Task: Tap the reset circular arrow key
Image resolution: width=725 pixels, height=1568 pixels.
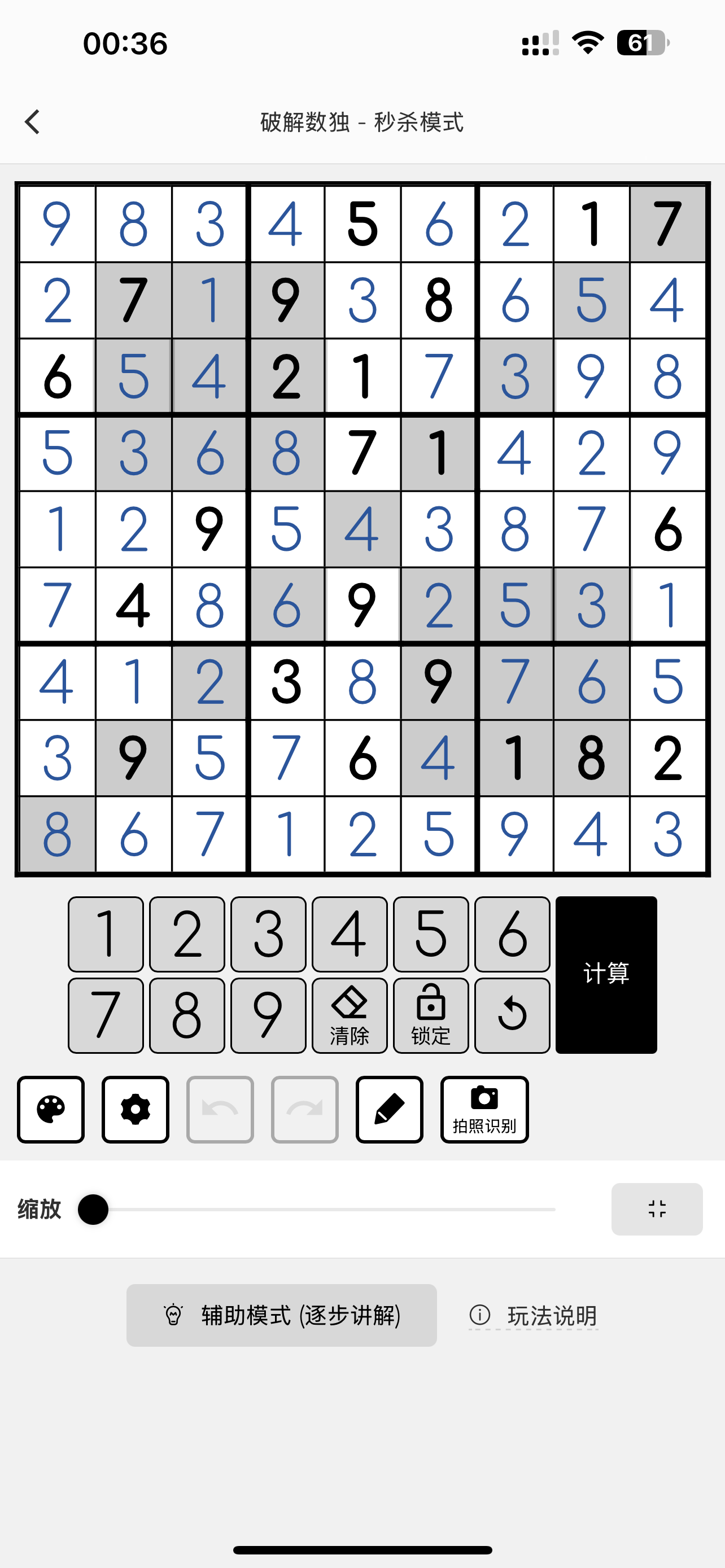Action: 512,1015
